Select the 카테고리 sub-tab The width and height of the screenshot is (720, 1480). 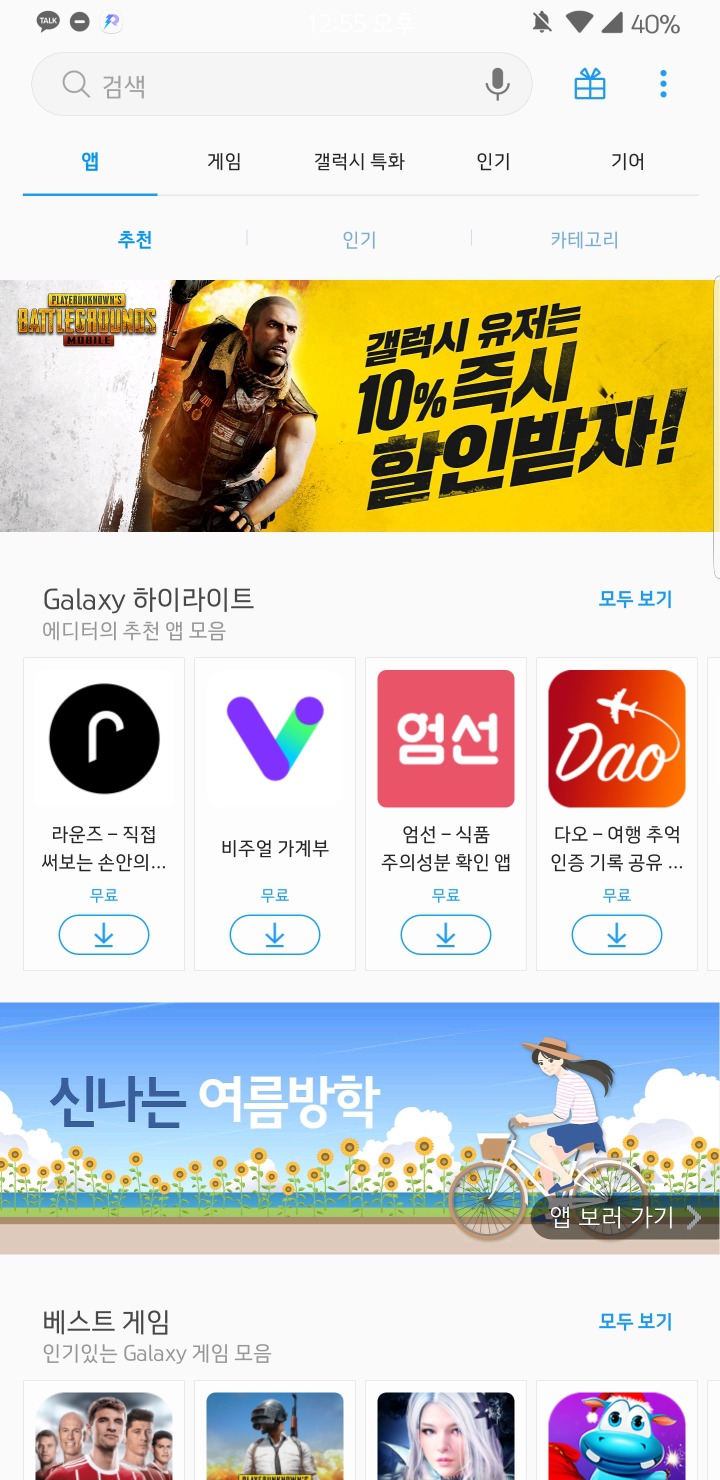(x=584, y=239)
